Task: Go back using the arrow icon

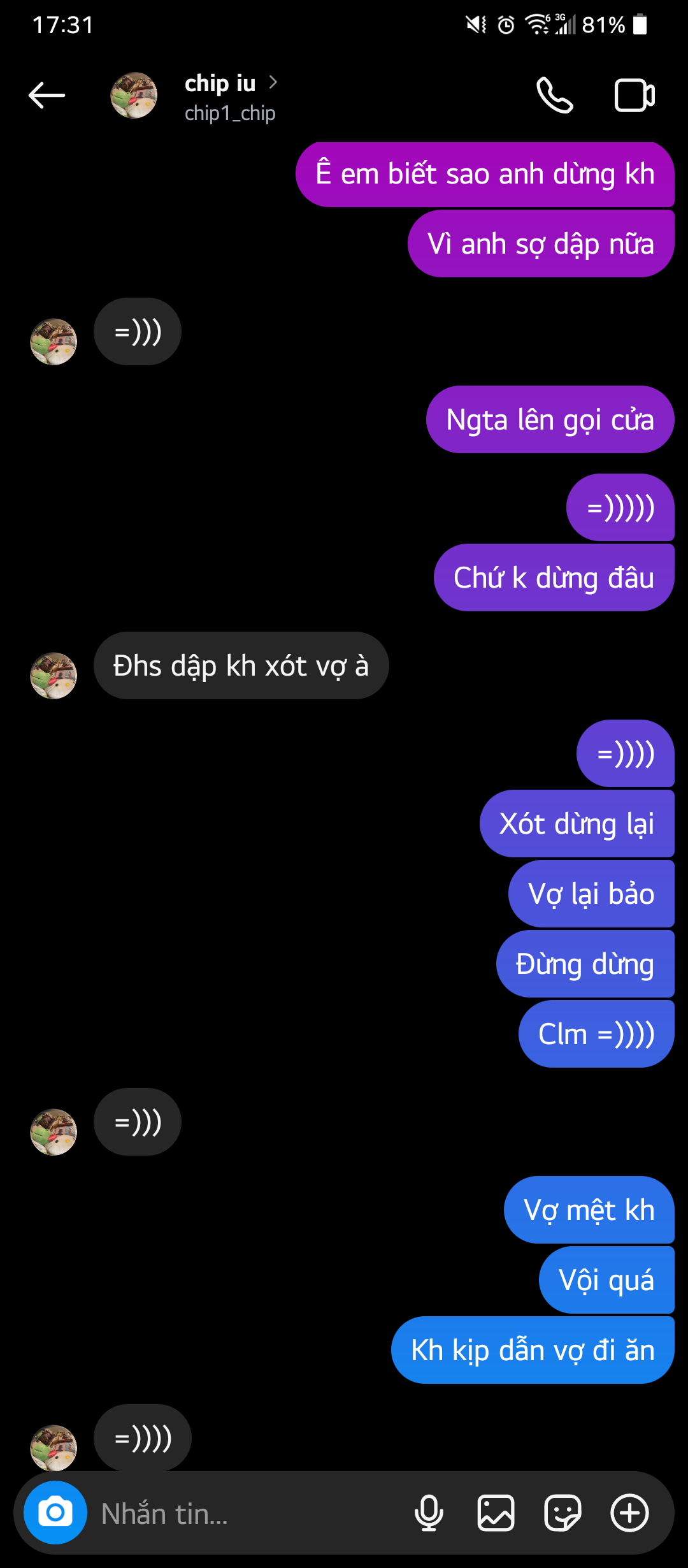Action: coord(47,94)
